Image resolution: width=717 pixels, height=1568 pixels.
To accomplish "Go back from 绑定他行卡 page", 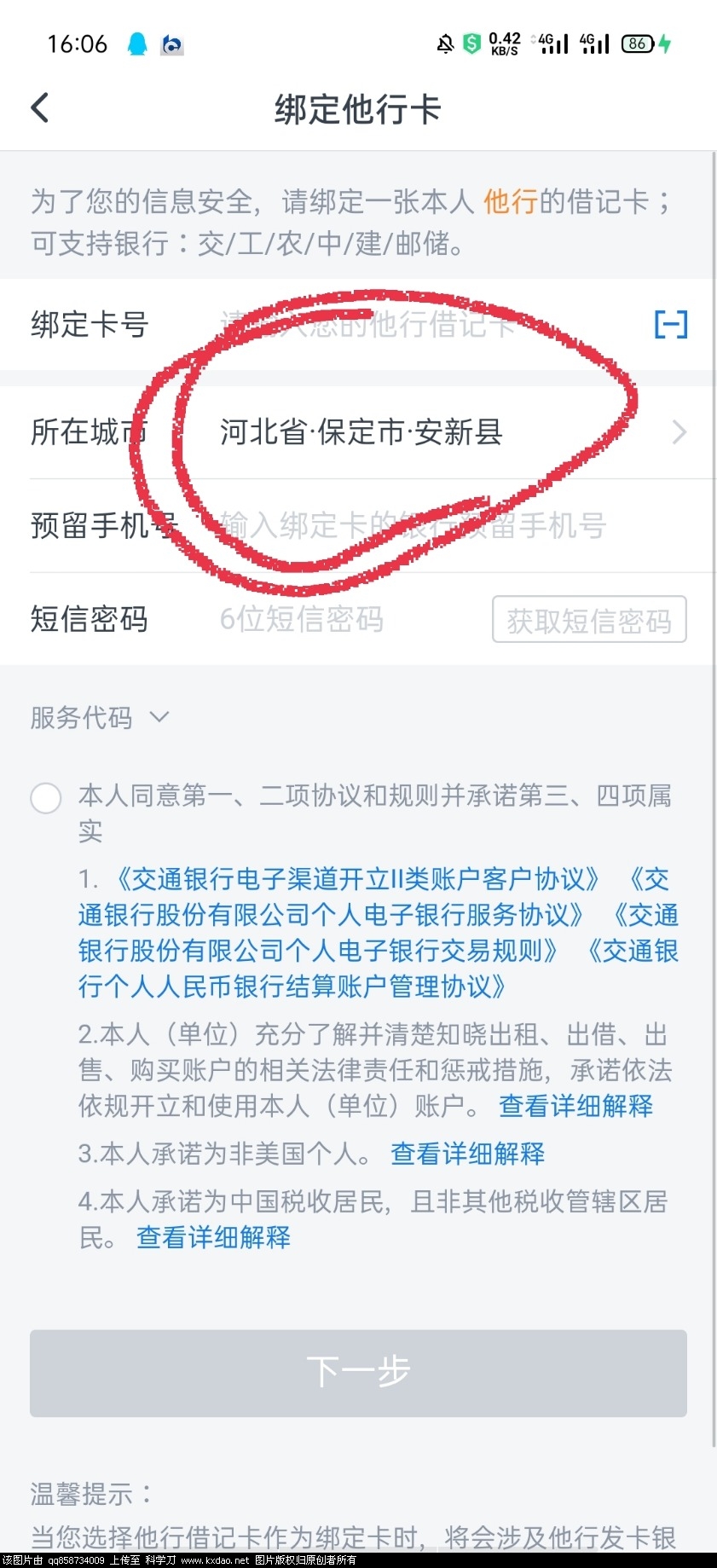I will click(x=40, y=108).
